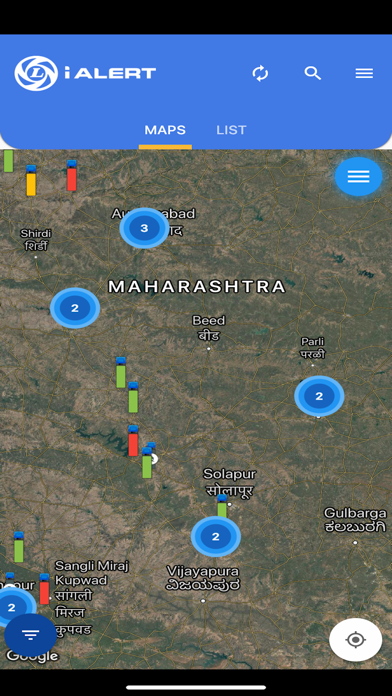The height and width of the screenshot is (696, 392).
Task: Switch to the LIST tab
Action: (231, 130)
